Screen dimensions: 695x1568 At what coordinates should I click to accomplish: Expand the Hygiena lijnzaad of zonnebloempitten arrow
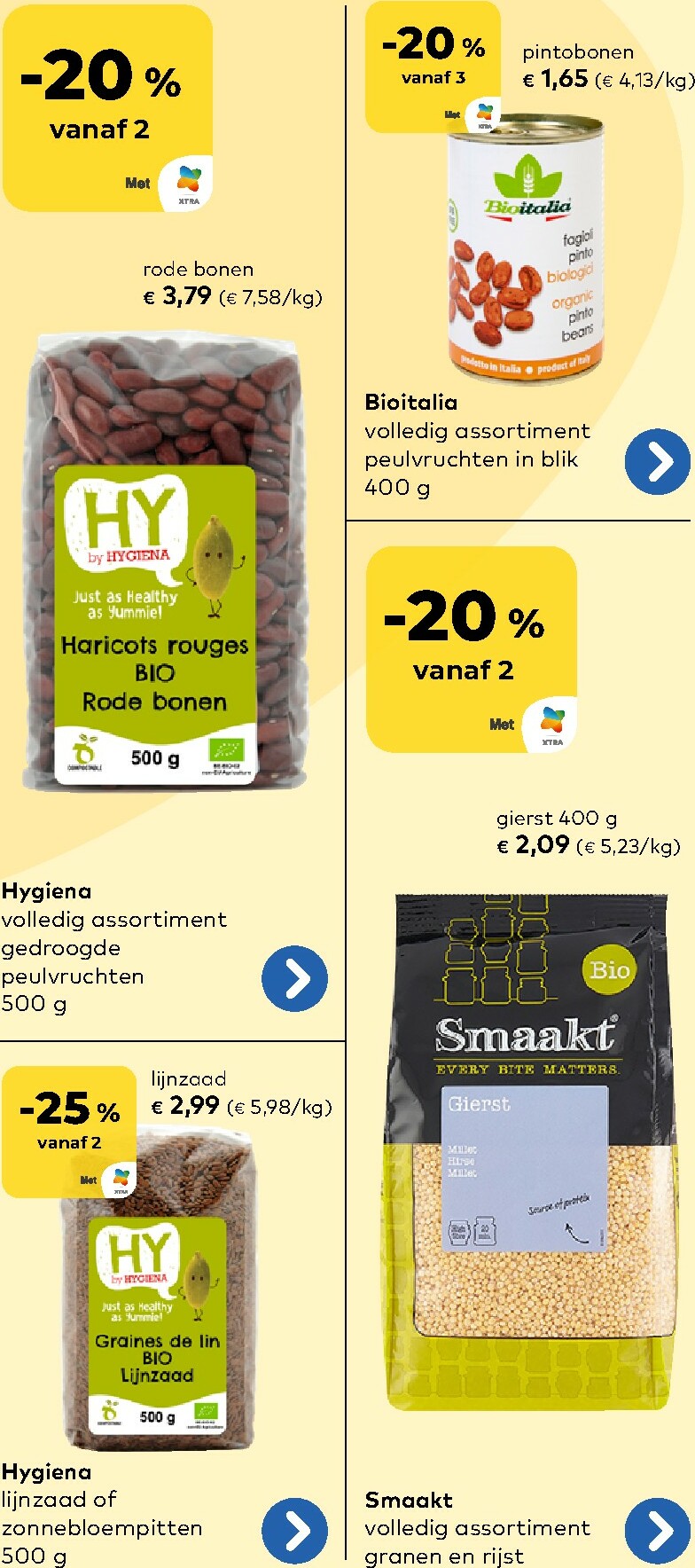(297, 1529)
